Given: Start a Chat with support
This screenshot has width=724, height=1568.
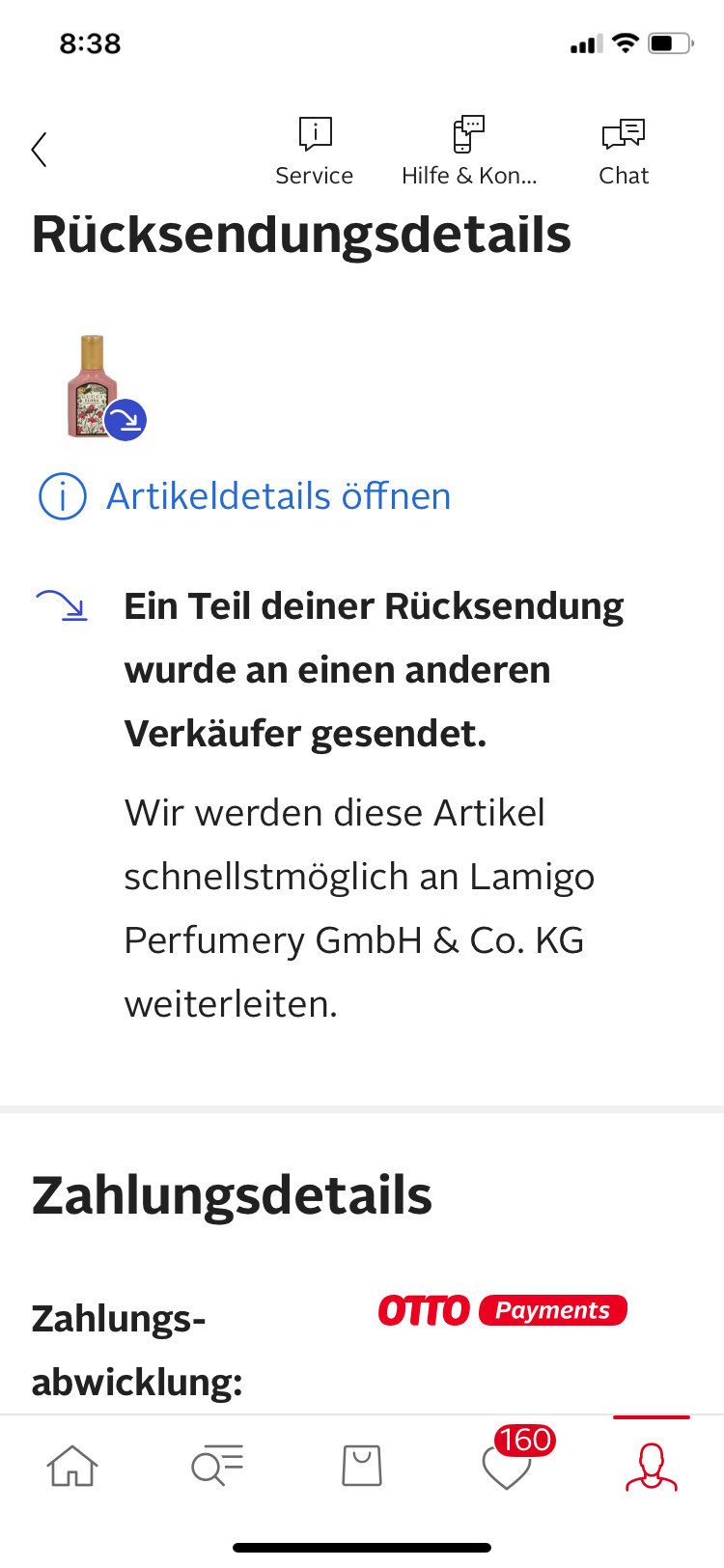Looking at the screenshot, I should 624,151.
